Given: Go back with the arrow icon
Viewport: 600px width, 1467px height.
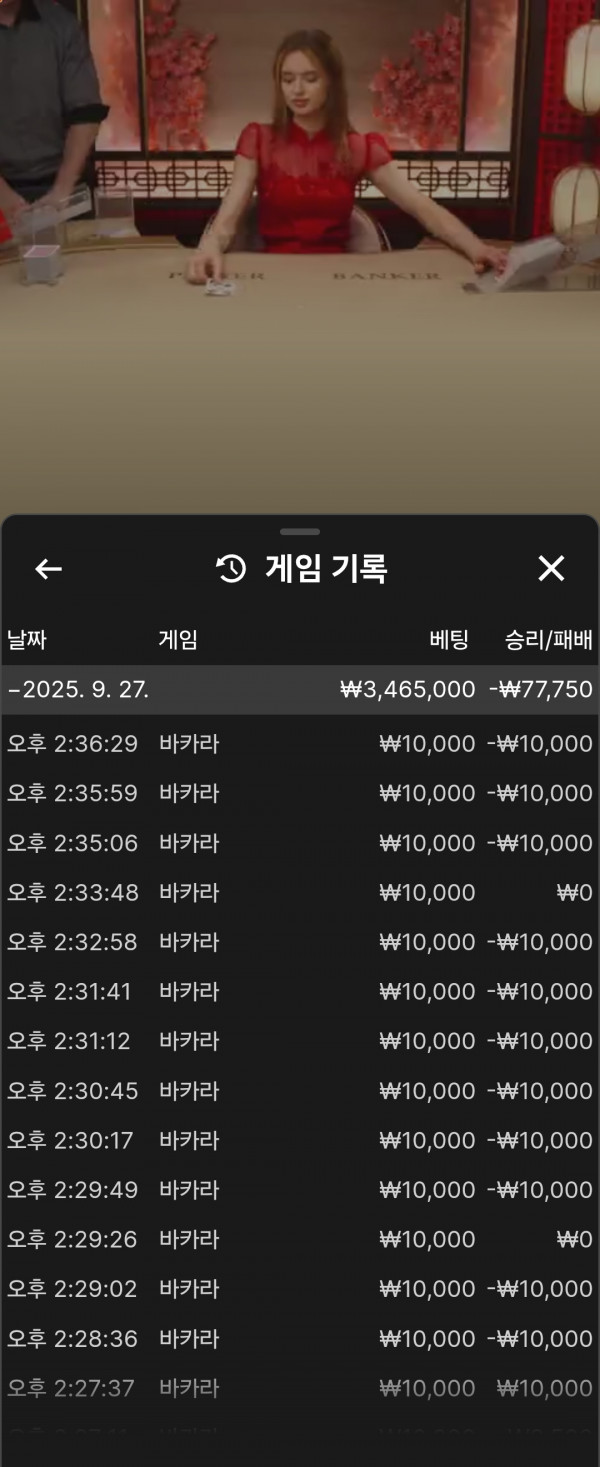Looking at the screenshot, I should (x=48, y=569).
